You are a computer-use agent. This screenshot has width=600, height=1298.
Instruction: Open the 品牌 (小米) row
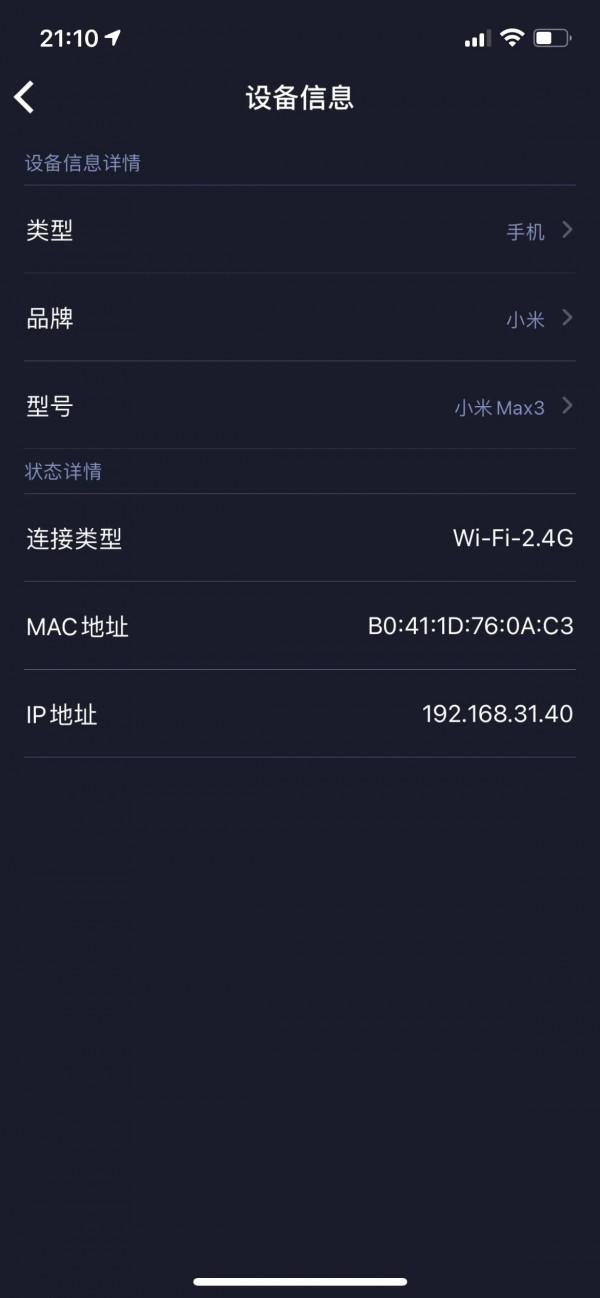[x=300, y=319]
